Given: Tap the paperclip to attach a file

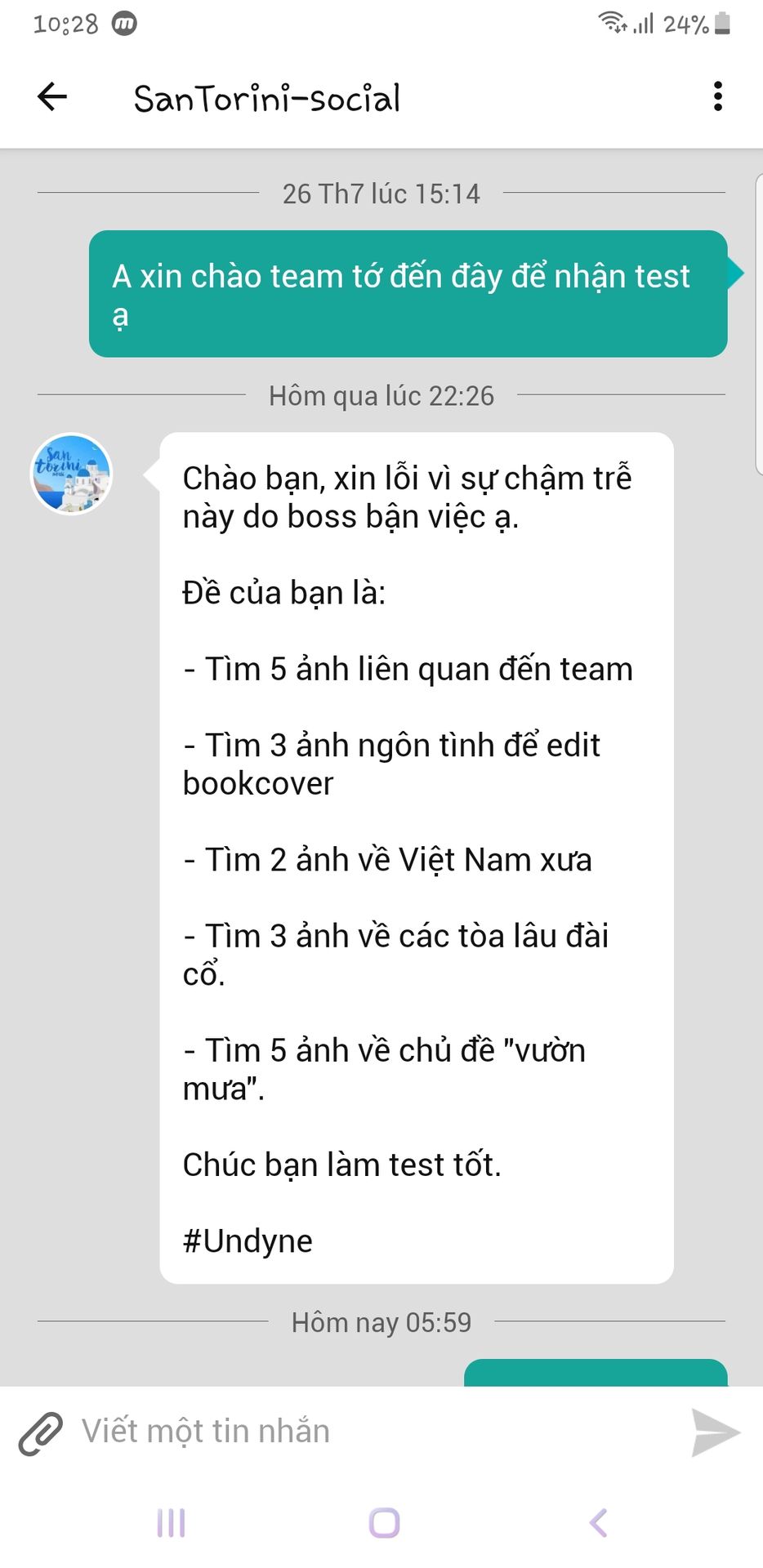Looking at the screenshot, I should coord(41,1433).
